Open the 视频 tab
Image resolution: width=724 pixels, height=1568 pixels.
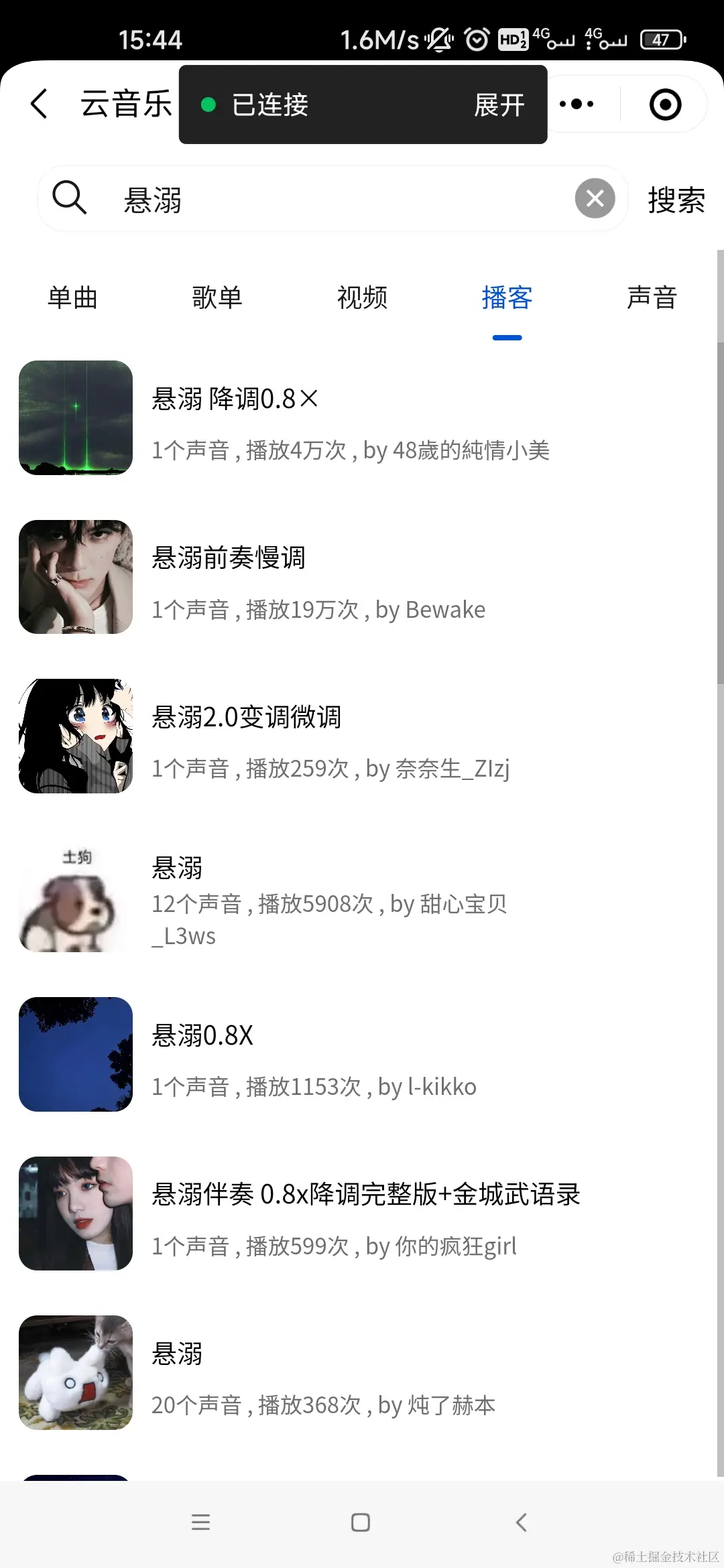pyautogui.click(x=362, y=298)
